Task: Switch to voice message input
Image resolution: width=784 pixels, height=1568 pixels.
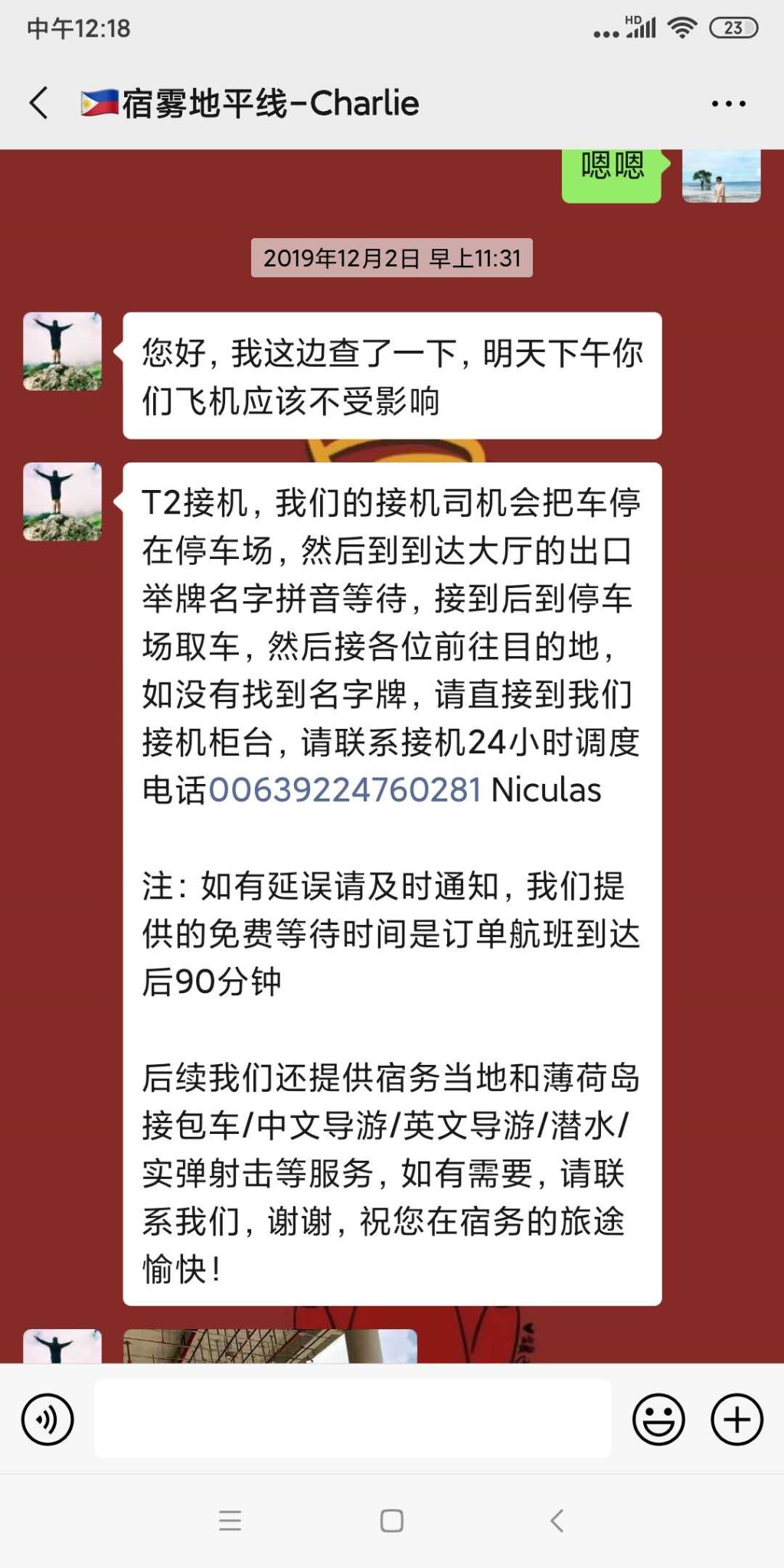Action: tap(47, 1419)
